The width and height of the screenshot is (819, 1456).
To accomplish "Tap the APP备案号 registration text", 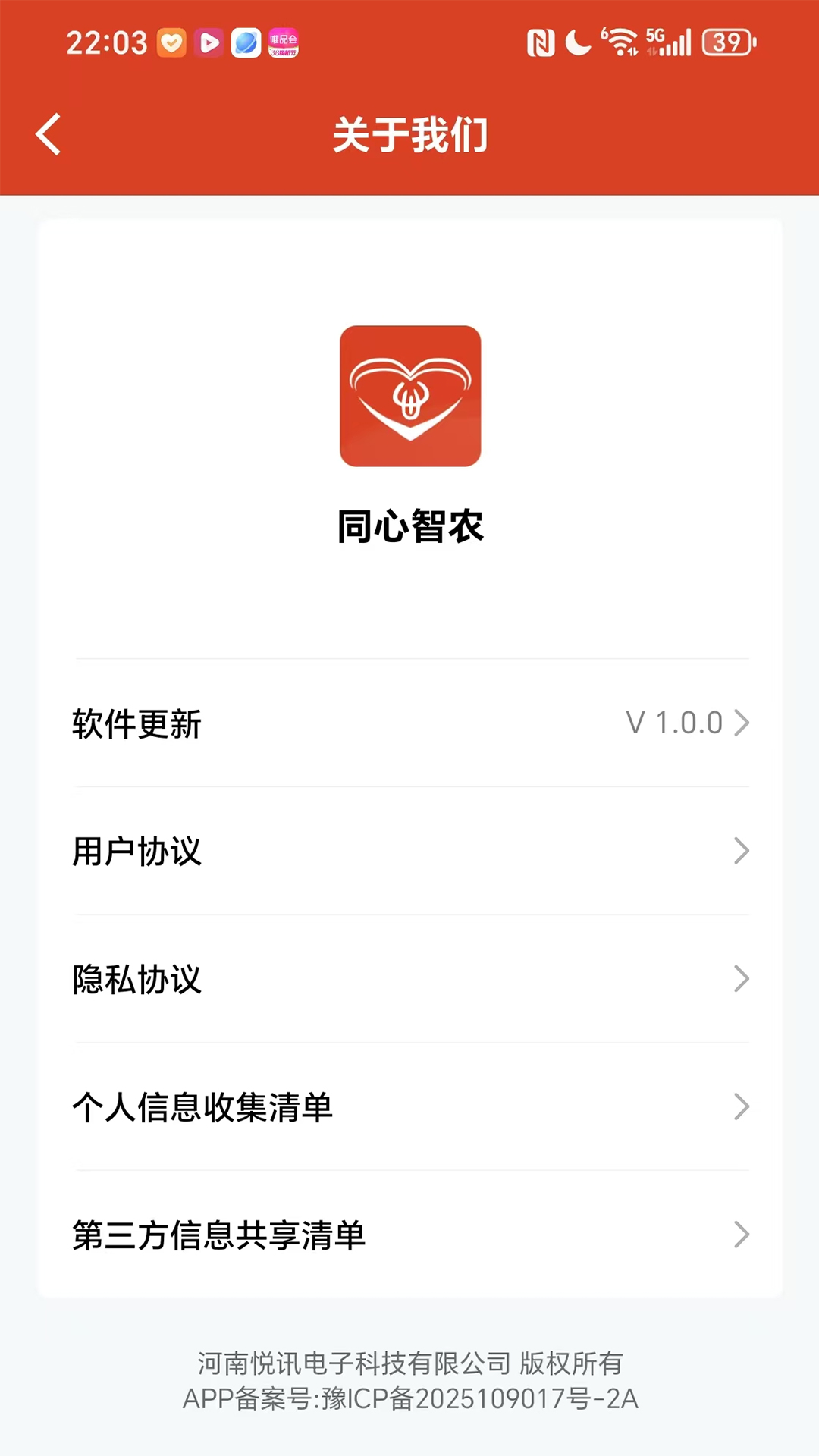I will point(409,1400).
